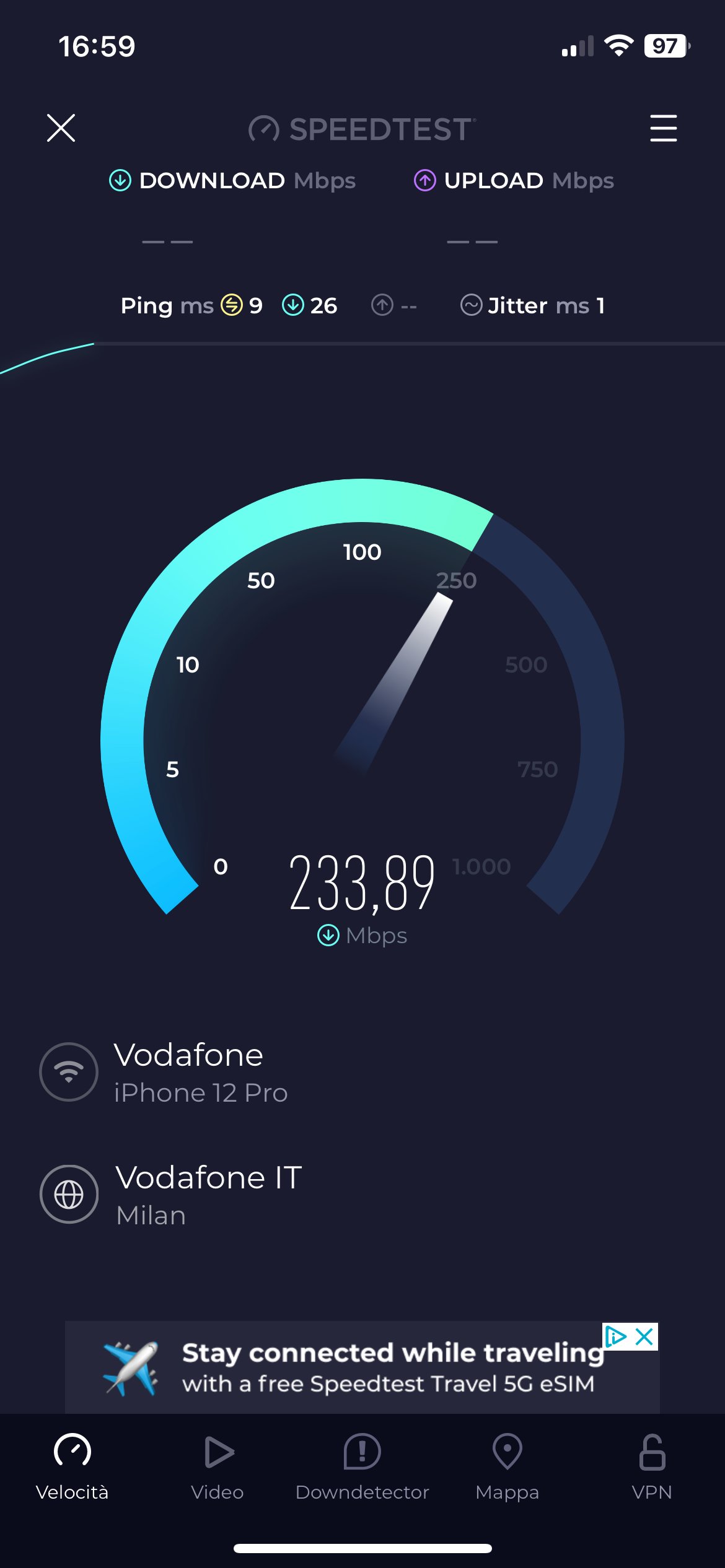Dismiss the ad with its X icon

coord(644,1336)
